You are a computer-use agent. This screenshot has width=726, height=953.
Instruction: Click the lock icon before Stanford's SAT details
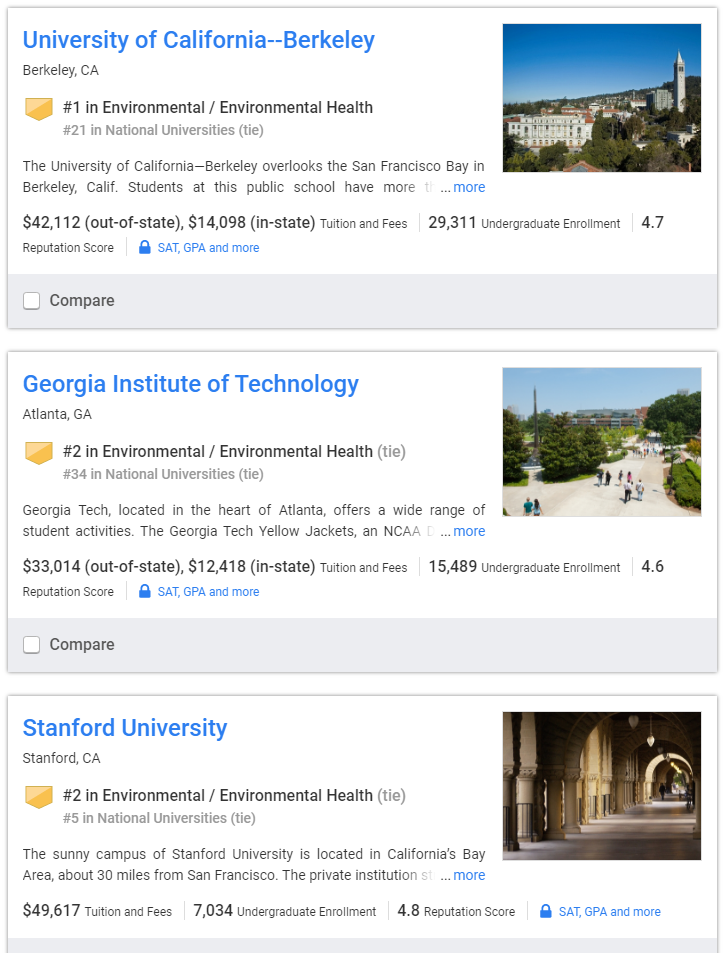[546, 911]
